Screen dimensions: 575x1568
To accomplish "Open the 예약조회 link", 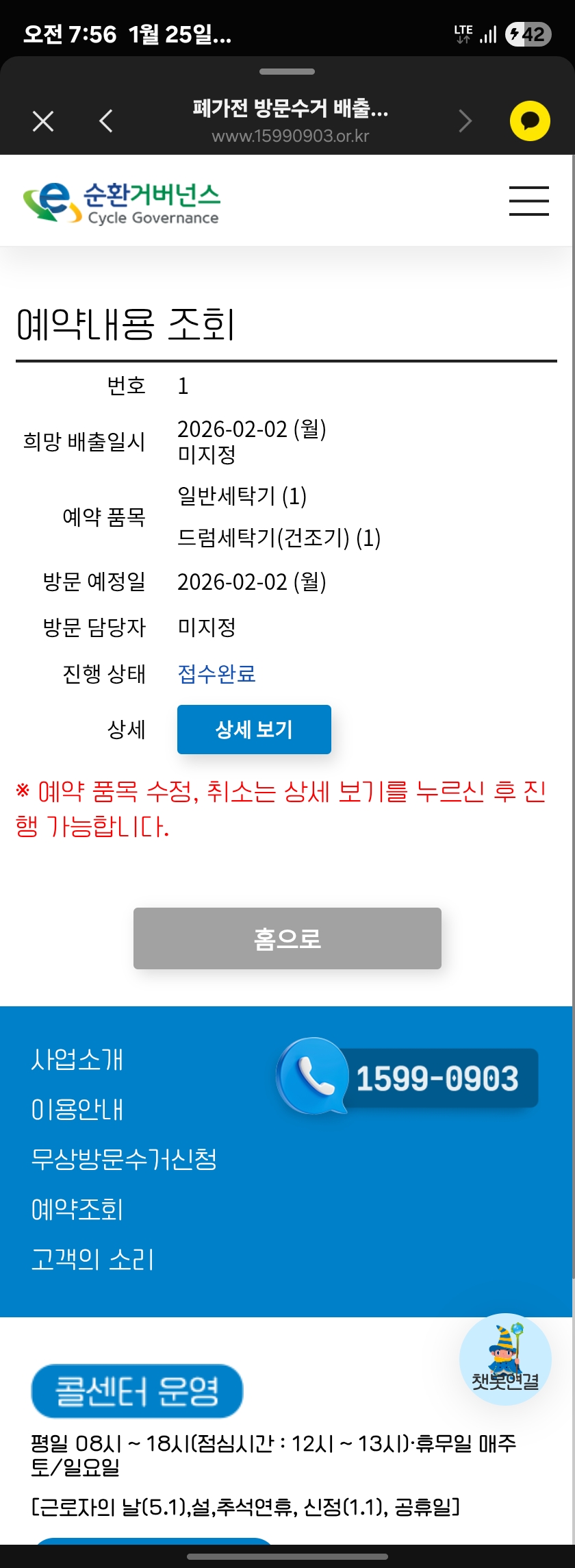I will pyautogui.click(x=77, y=1210).
